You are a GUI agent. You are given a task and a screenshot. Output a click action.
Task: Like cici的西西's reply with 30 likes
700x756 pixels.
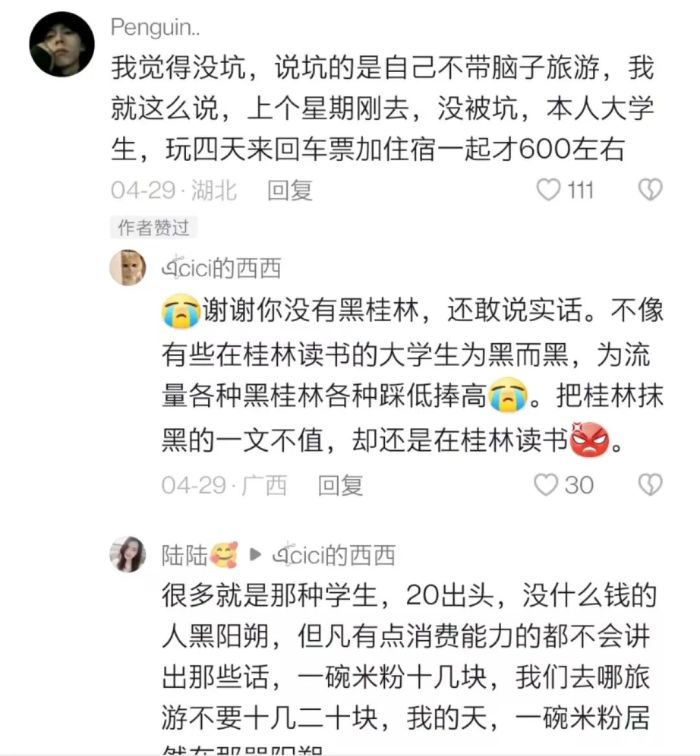tap(546, 486)
